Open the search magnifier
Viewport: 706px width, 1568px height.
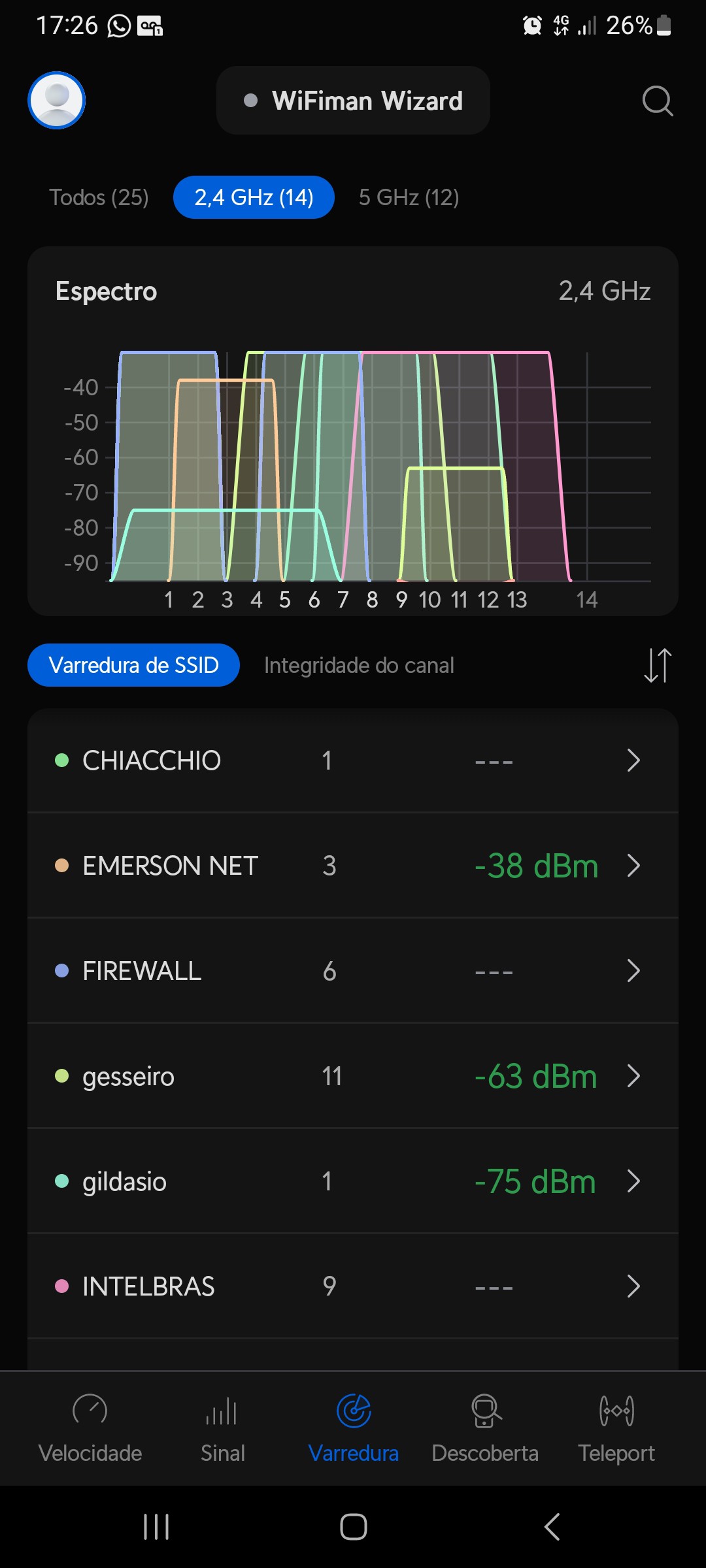(x=657, y=101)
